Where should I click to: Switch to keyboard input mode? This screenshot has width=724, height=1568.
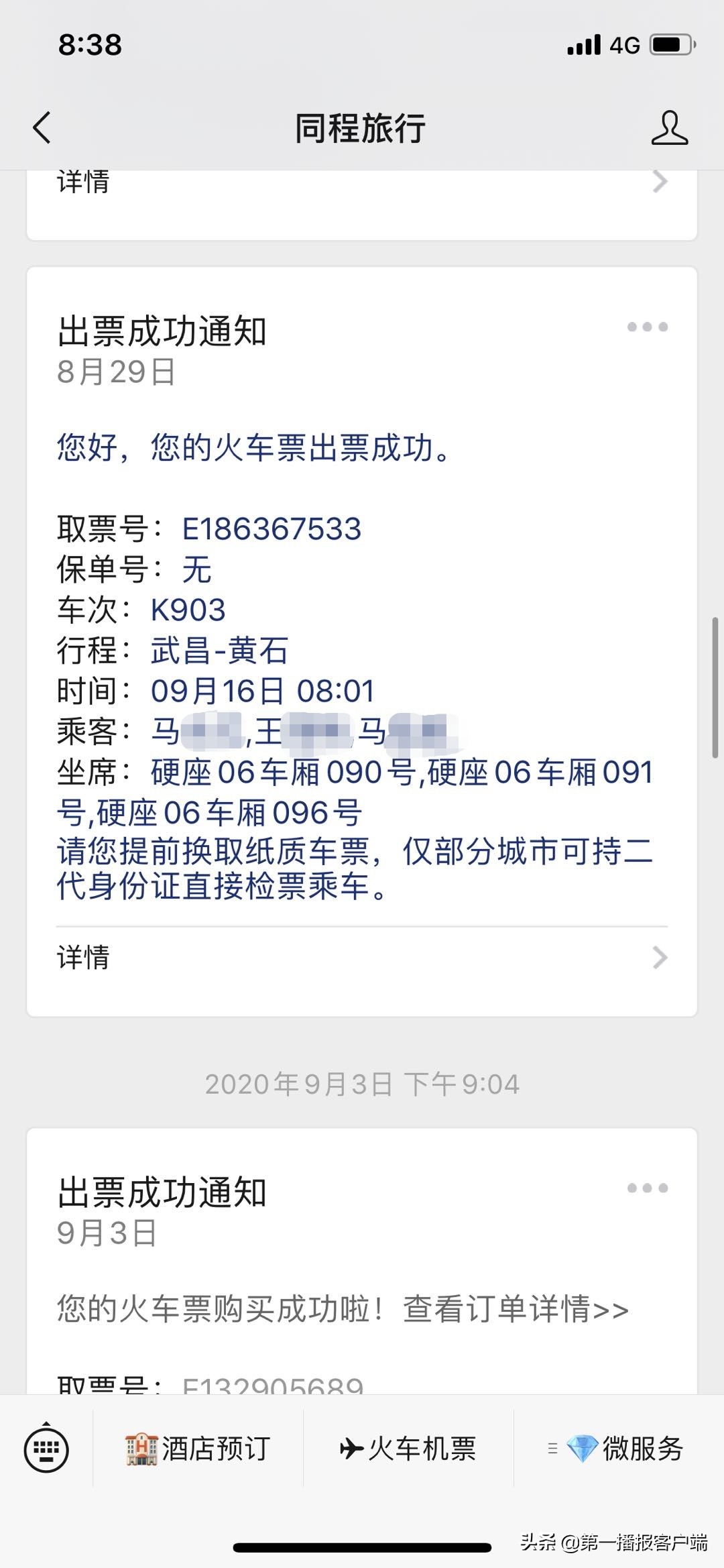(x=46, y=1449)
